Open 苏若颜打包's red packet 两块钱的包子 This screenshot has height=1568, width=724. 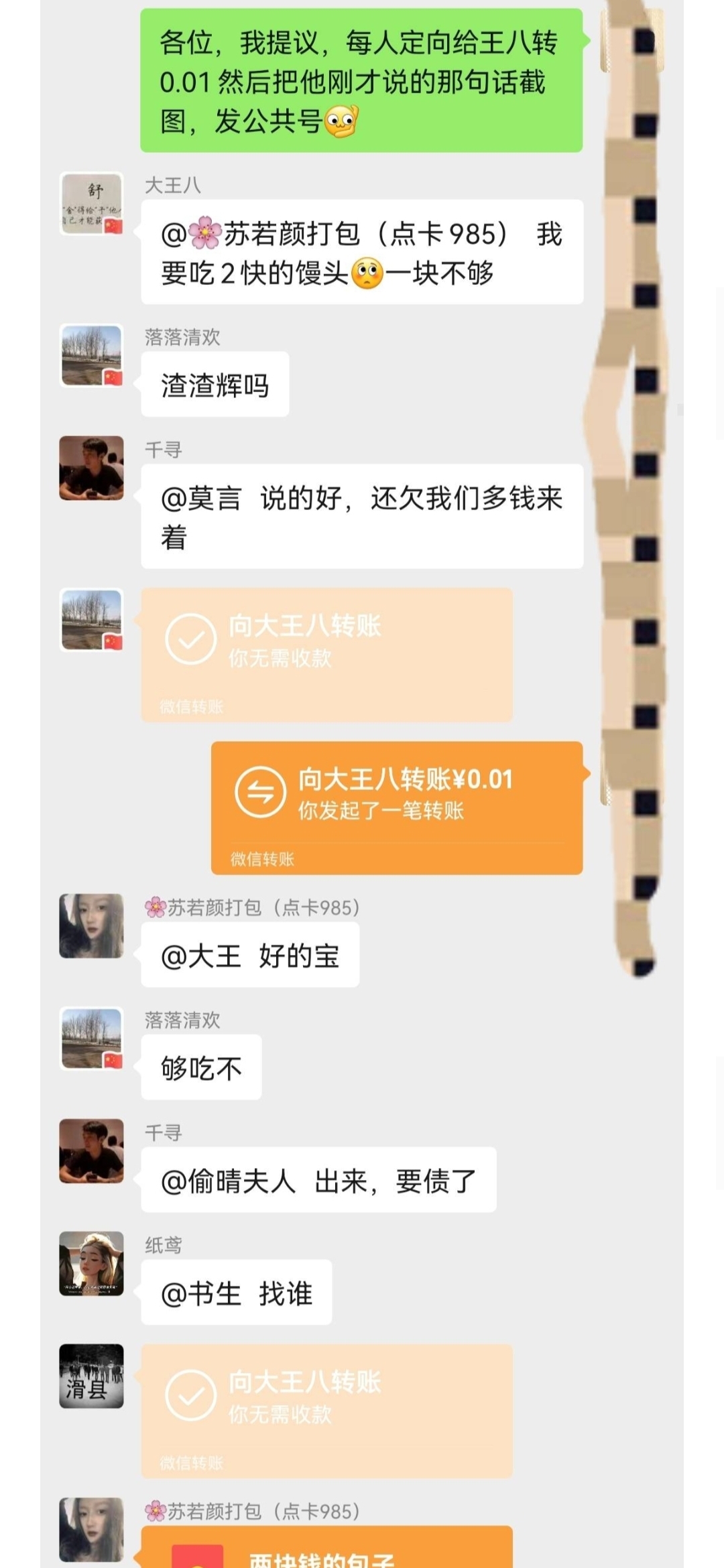(x=326, y=1549)
